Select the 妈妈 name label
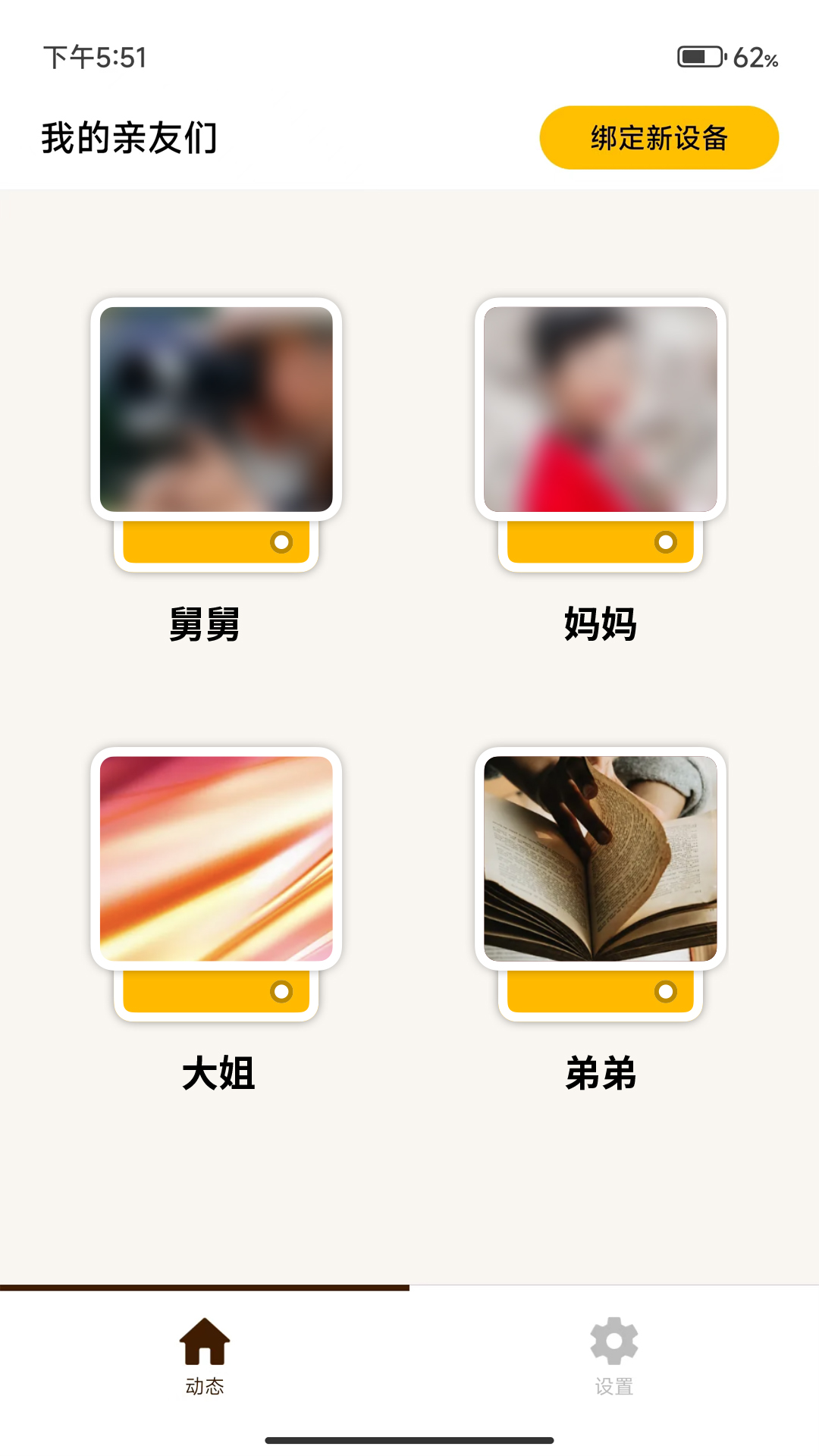This screenshot has height=1456, width=819. 599,623
